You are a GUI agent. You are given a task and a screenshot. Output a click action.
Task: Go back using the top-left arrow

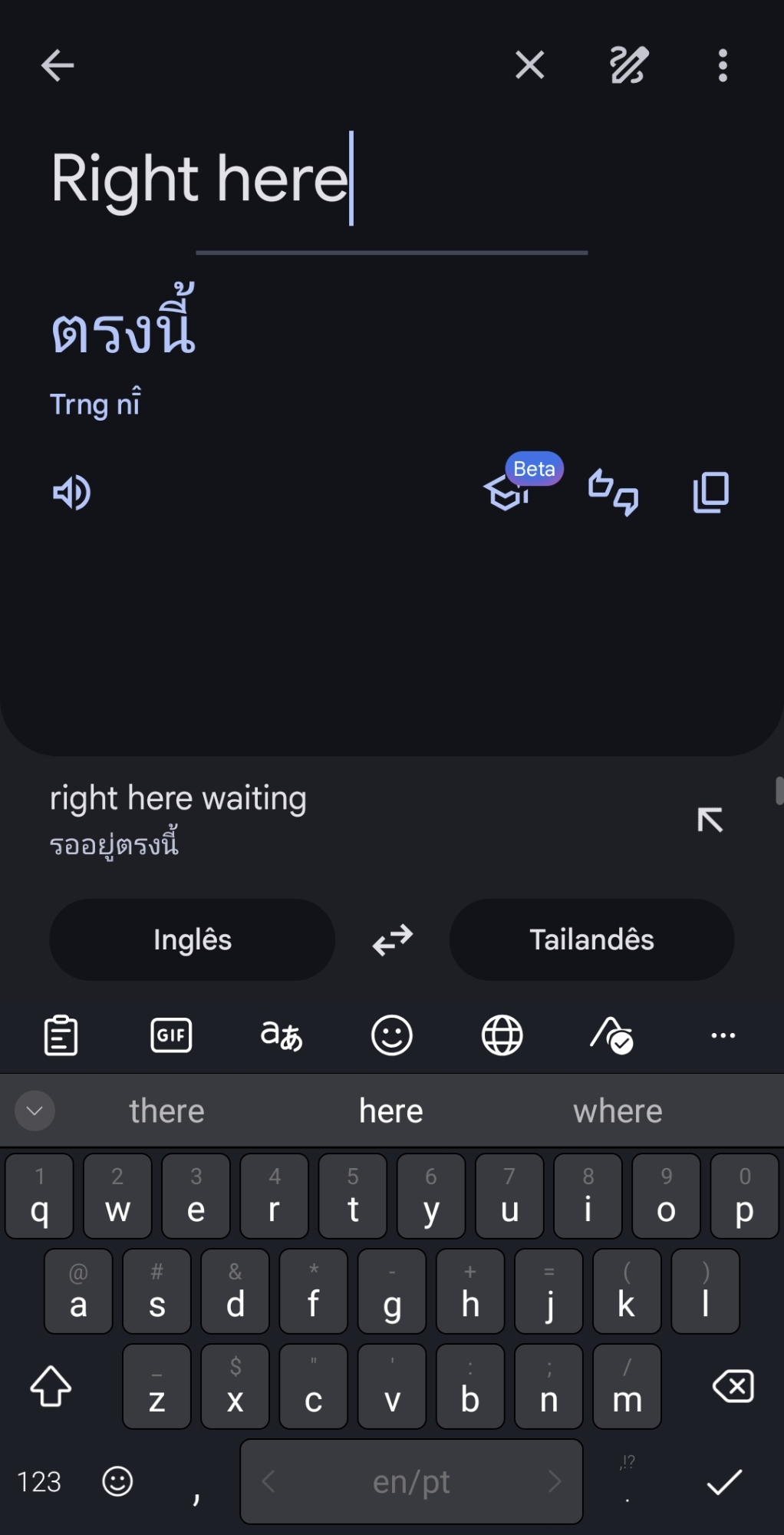click(x=58, y=65)
